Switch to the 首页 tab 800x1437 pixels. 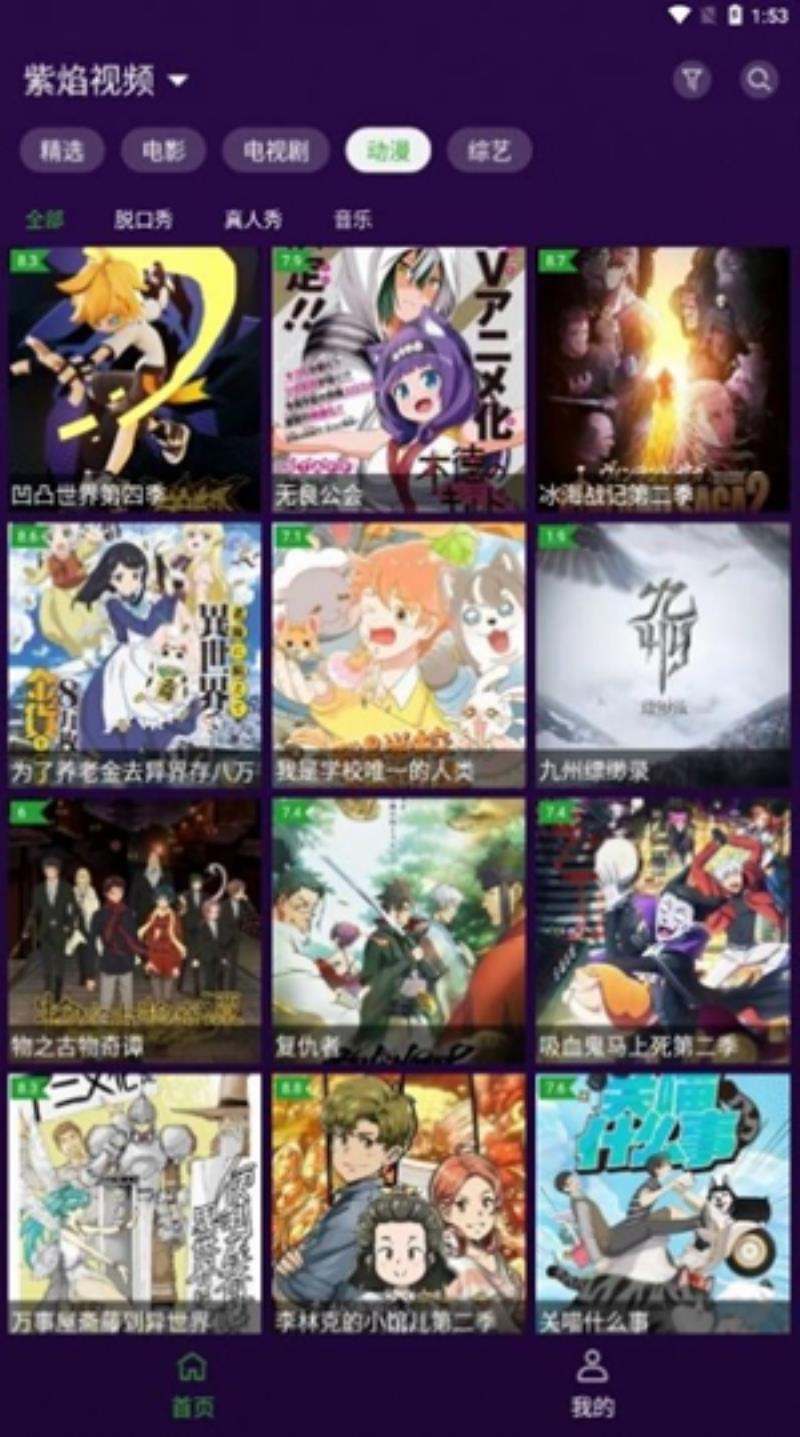pyautogui.click(x=192, y=1384)
